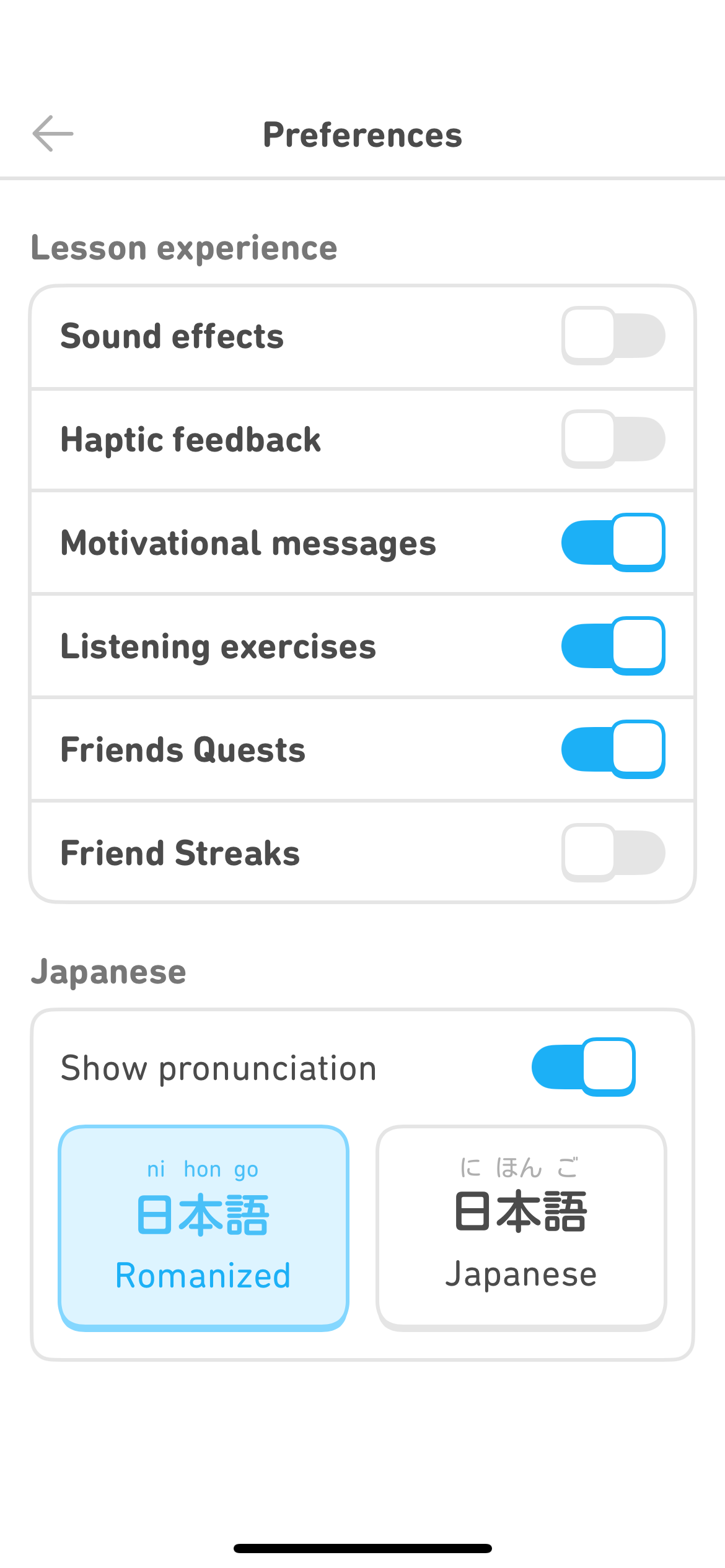Disable Friends Quests

(613, 749)
